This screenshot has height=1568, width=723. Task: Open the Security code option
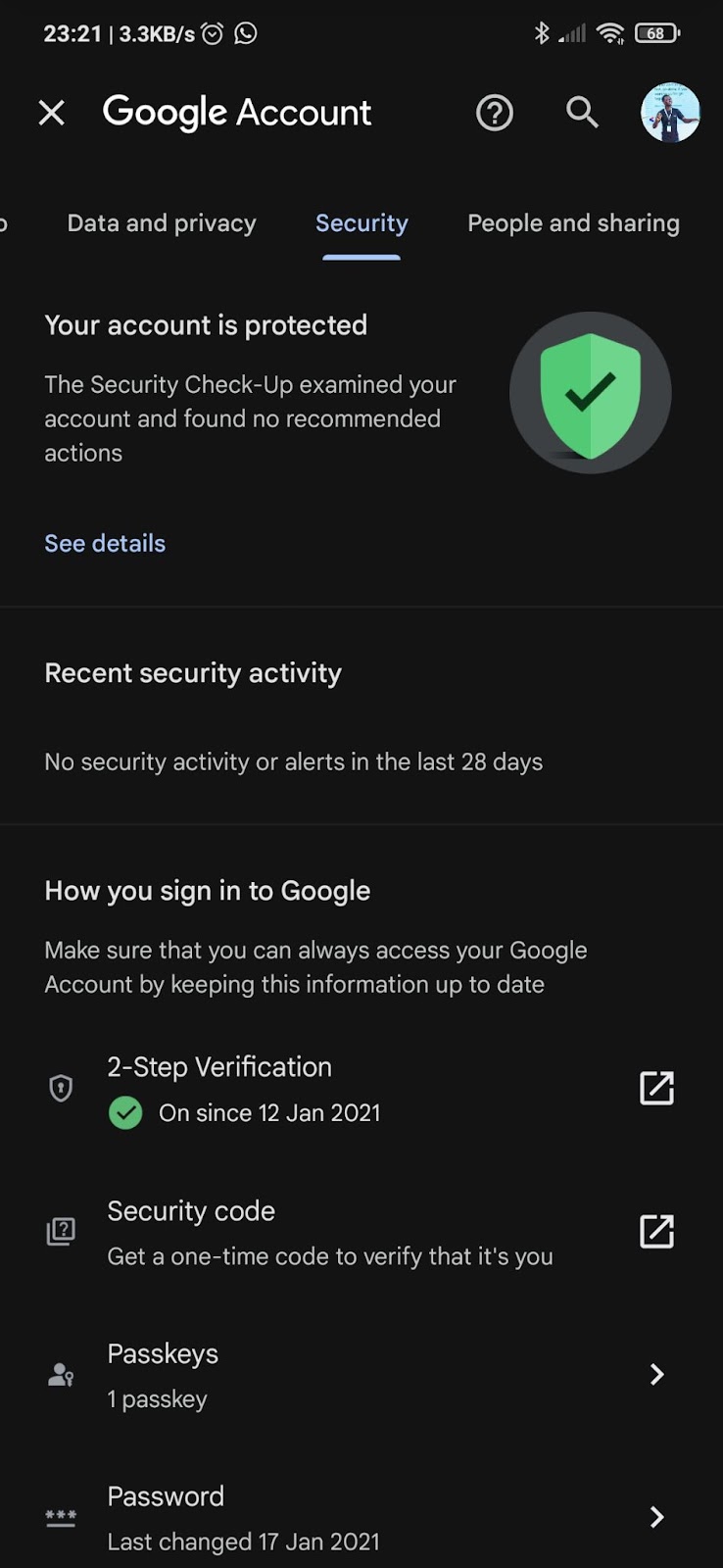[361, 1232]
